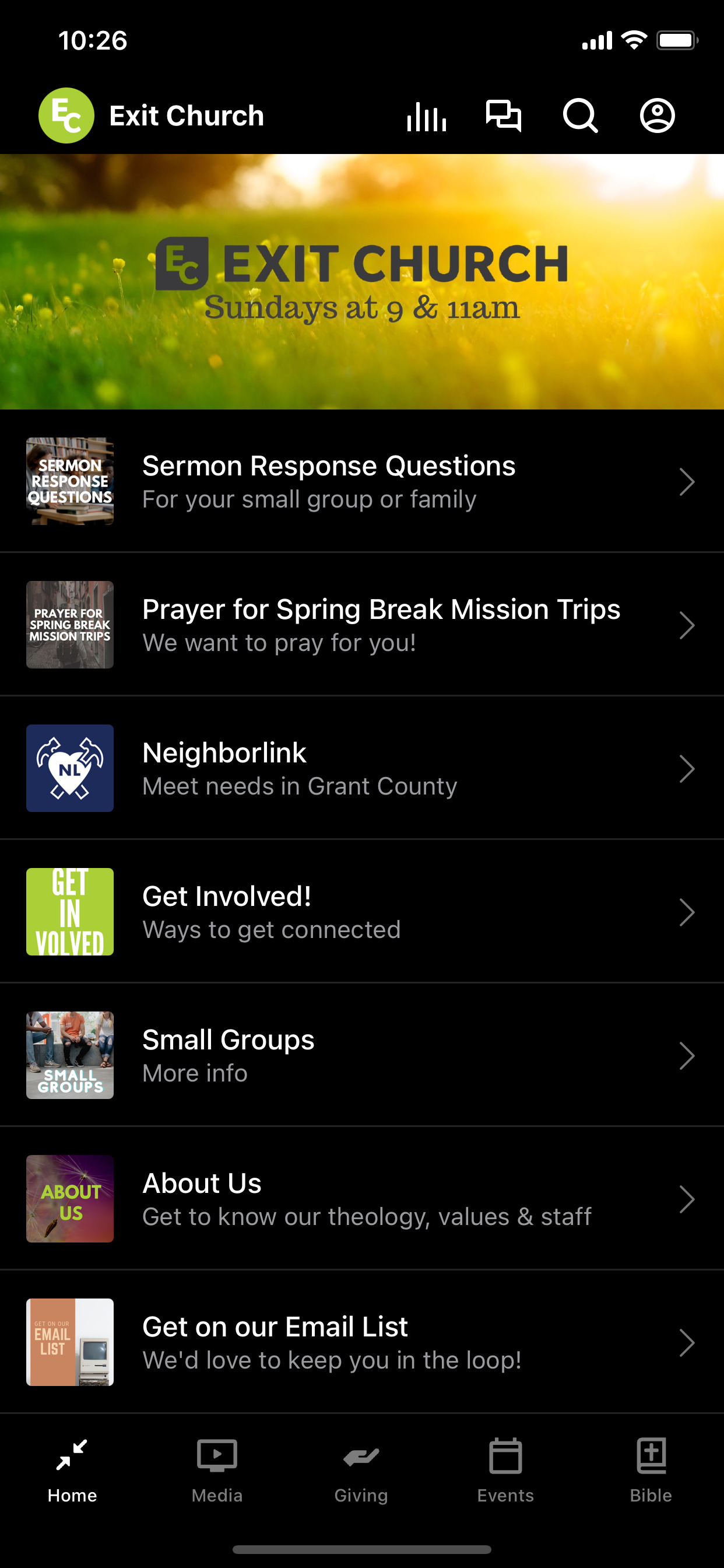Switch to the Home tab

pos(72,1470)
